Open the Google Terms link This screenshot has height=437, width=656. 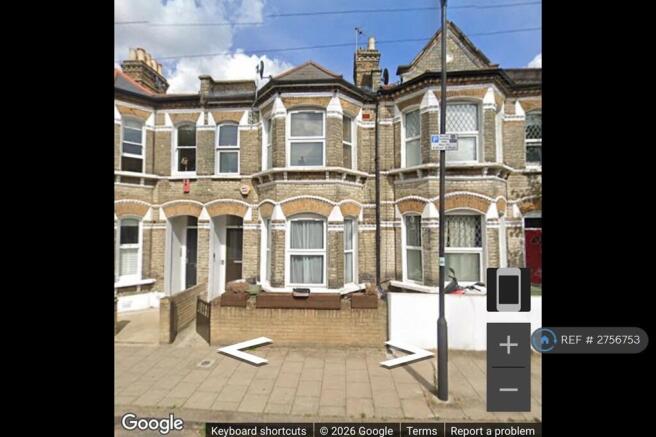point(421,431)
